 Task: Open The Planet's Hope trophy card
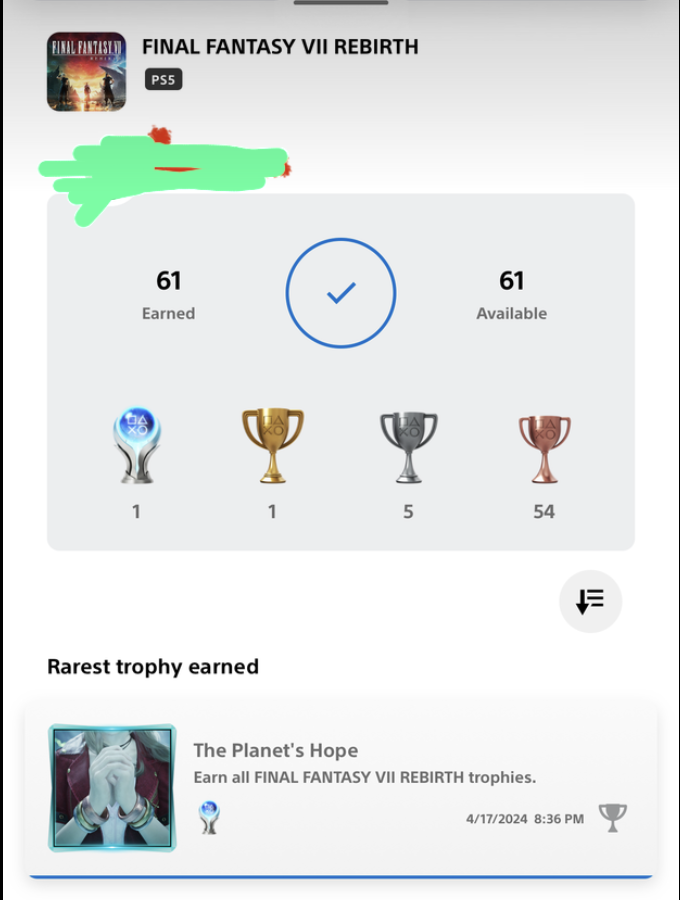tap(340, 787)
